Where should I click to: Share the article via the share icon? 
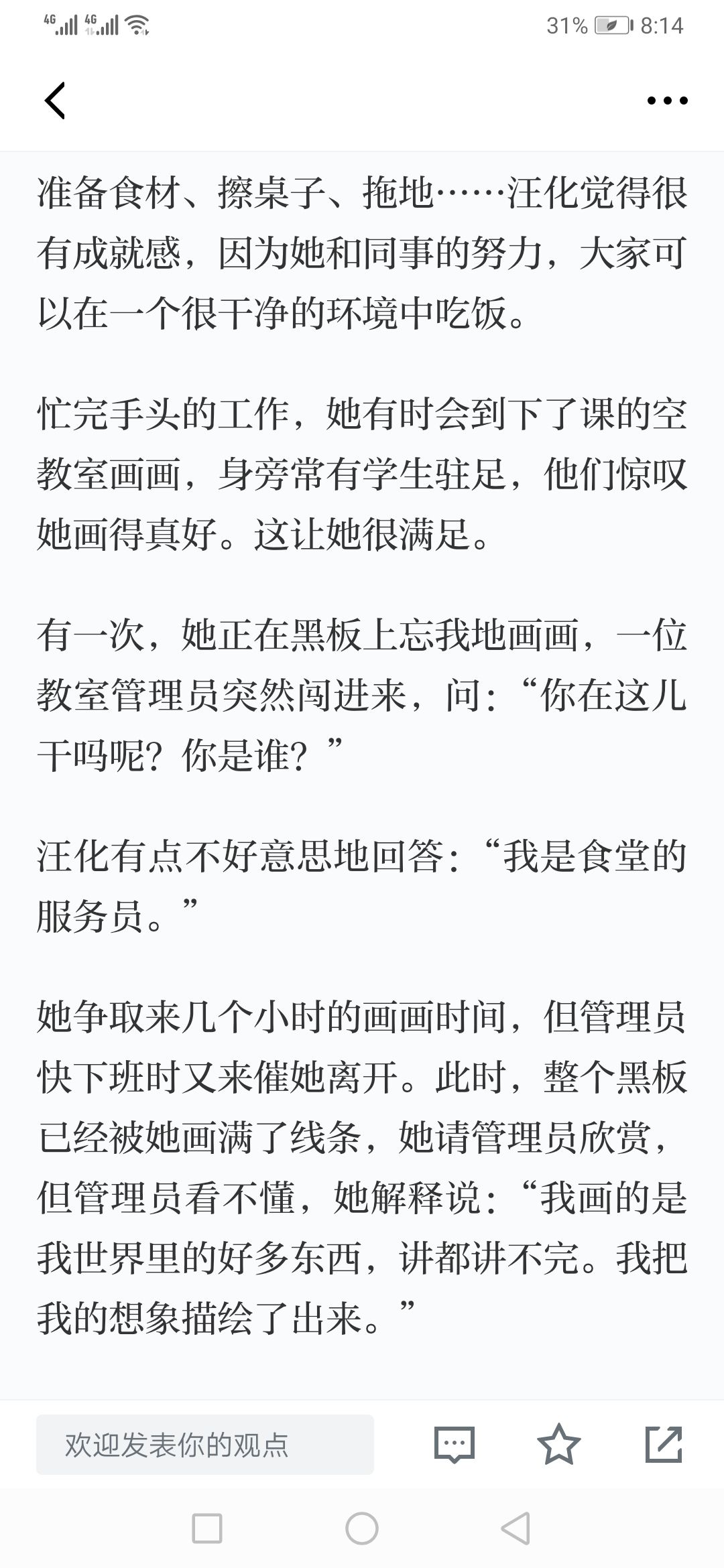pos(664,1444)
